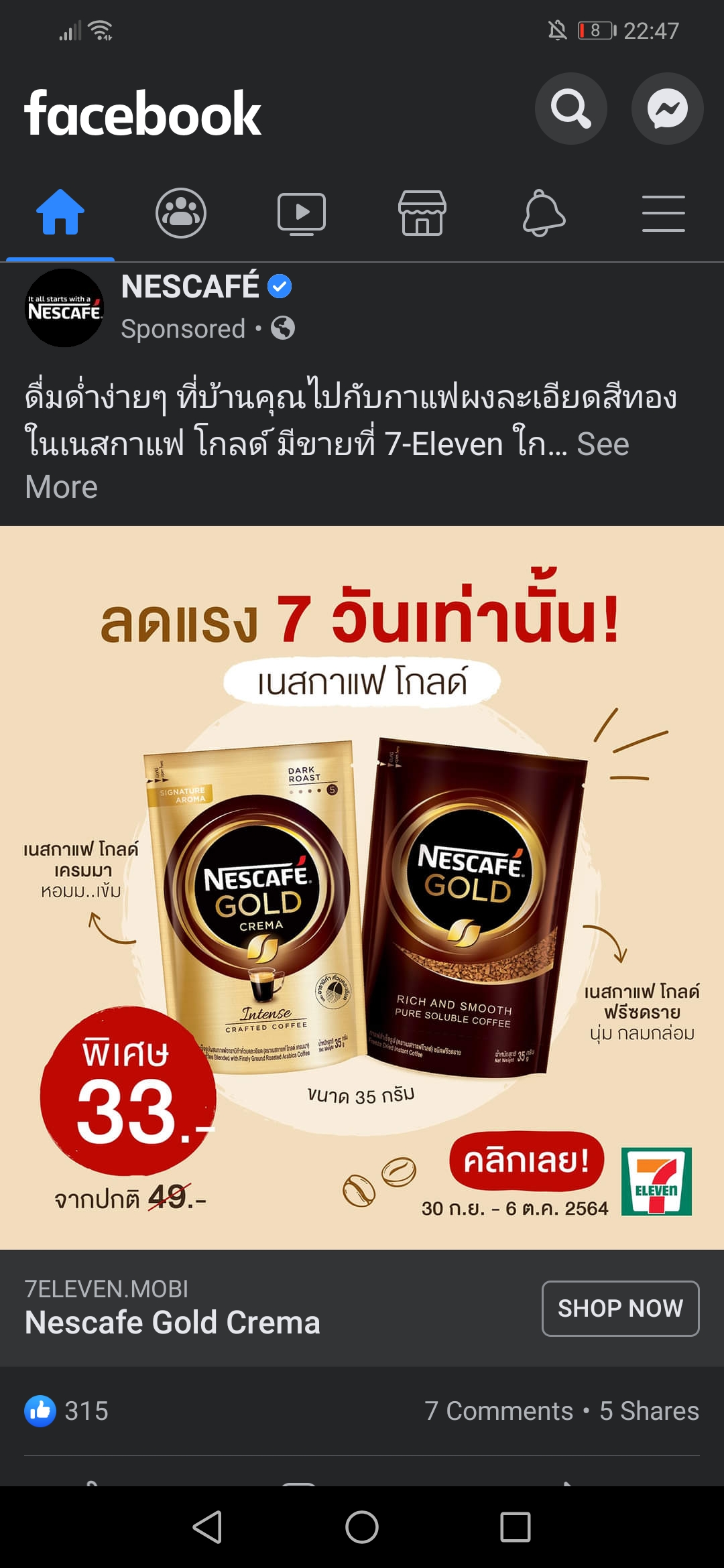The image size is (724, 1568).
Task: Tap the NESCAFÉ page name
Action: click(x=190, y=287)
